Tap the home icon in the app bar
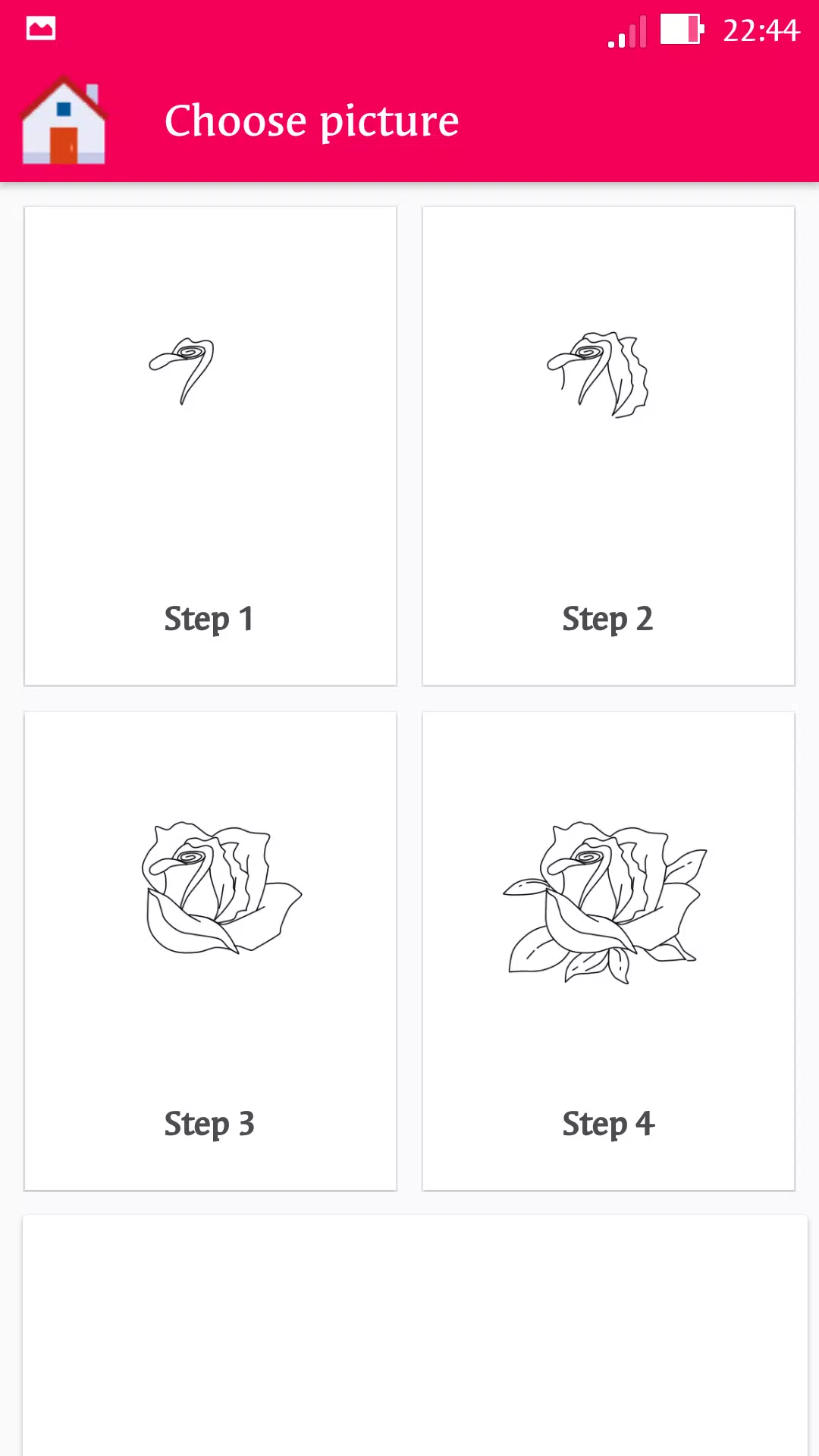The image size is (819, 1456). [64, 121]
